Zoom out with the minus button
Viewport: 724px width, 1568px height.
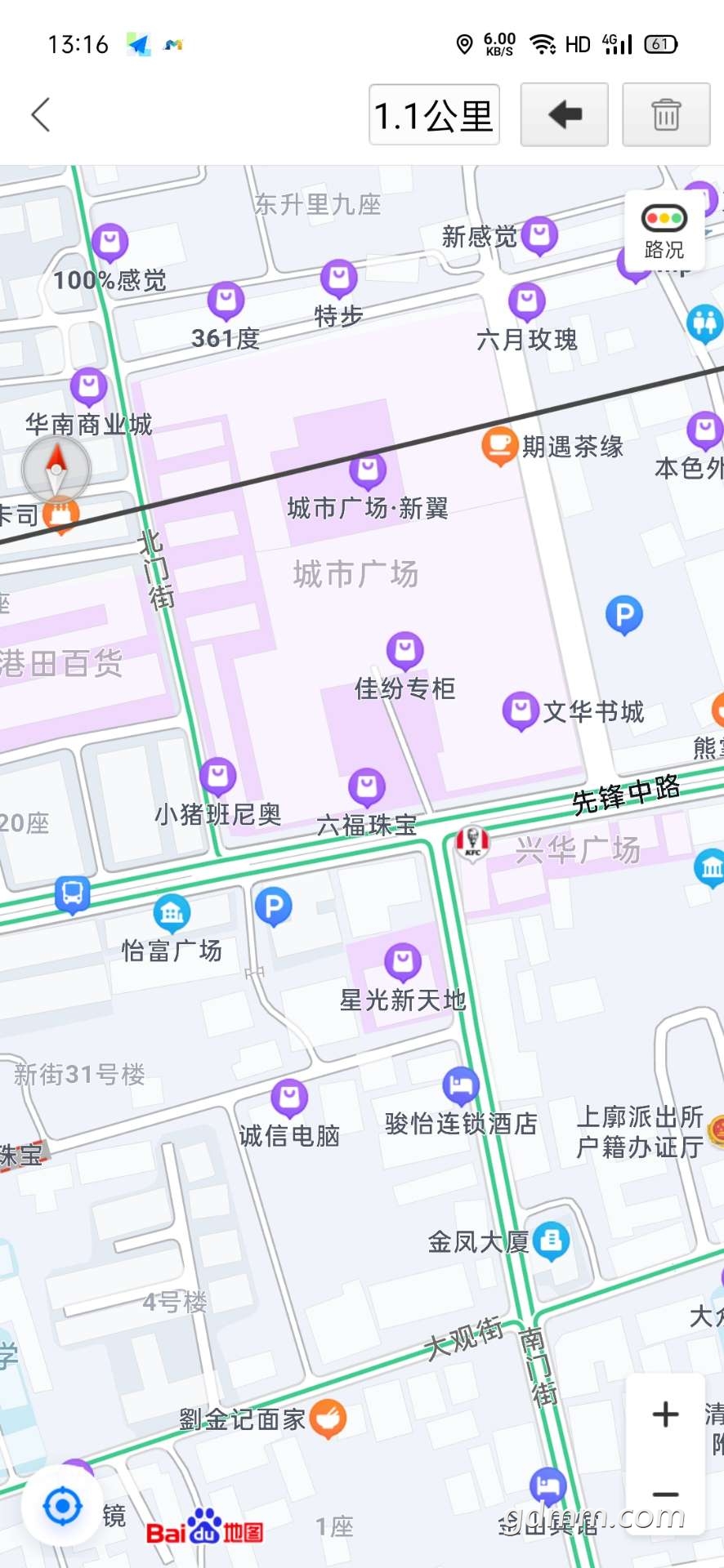tap(665, 1494)
